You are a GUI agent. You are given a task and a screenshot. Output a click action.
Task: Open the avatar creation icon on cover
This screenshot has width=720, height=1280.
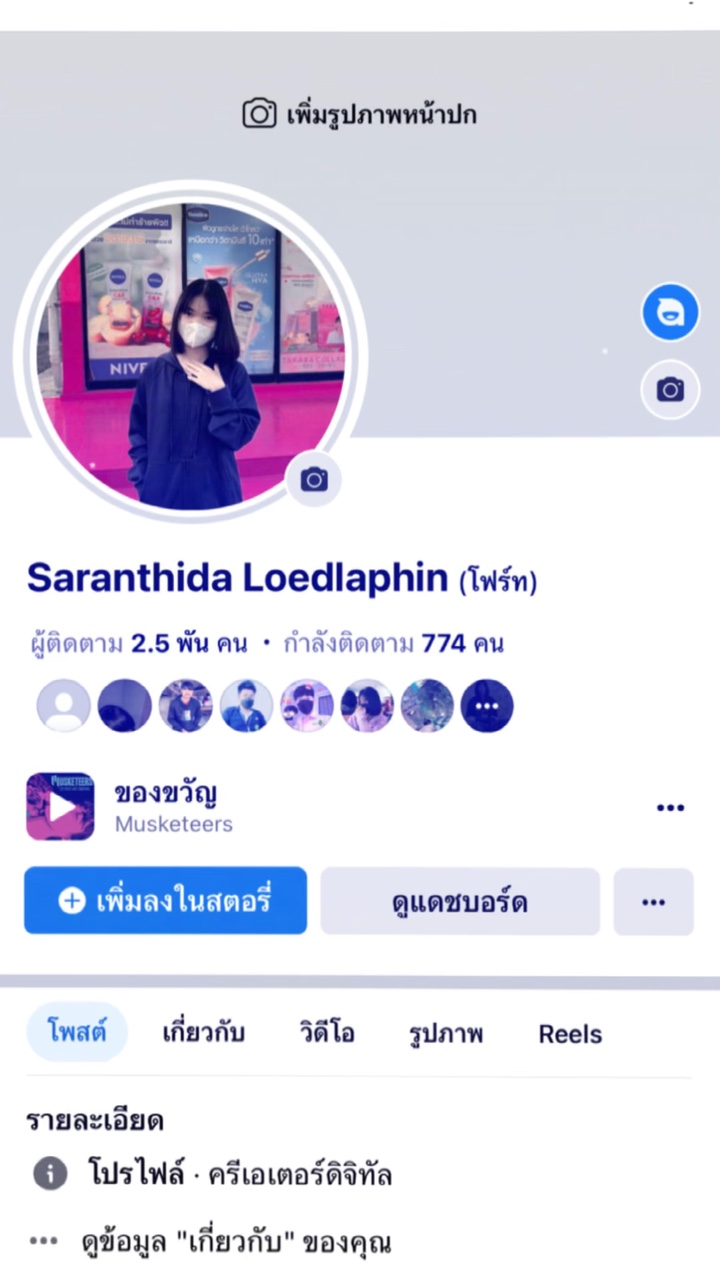(x=670, y=313)
